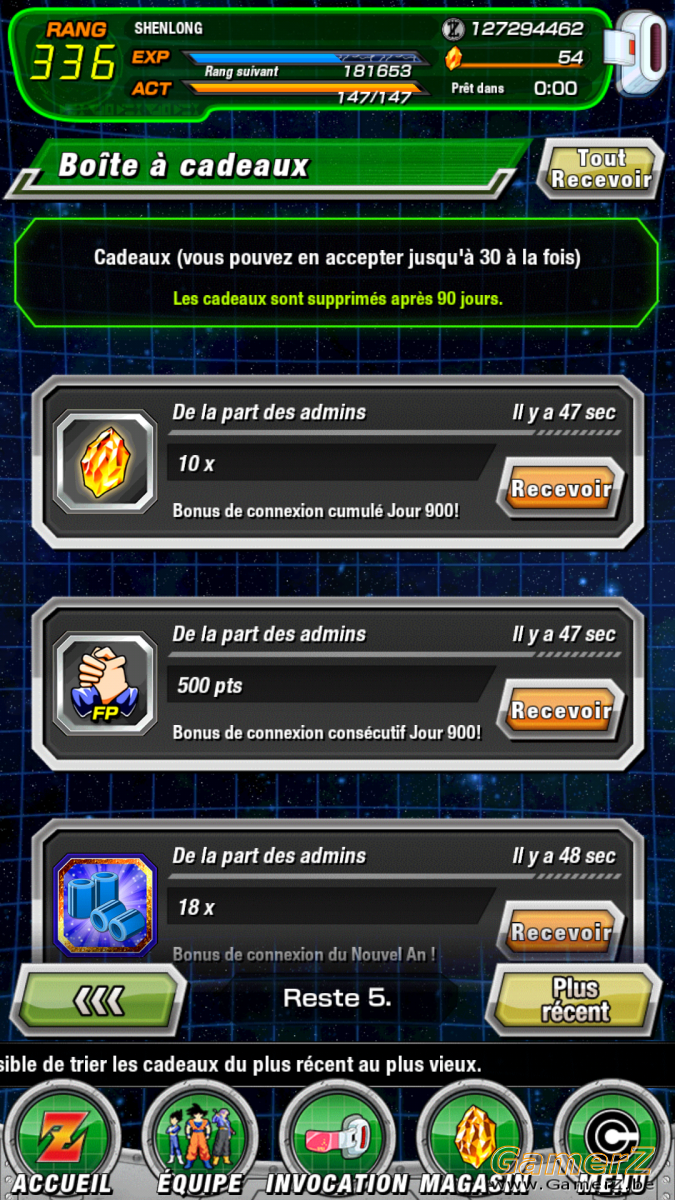Receive the 18x New Year bonus gift
Screen dimensions: 675x1200
point(560,931)
